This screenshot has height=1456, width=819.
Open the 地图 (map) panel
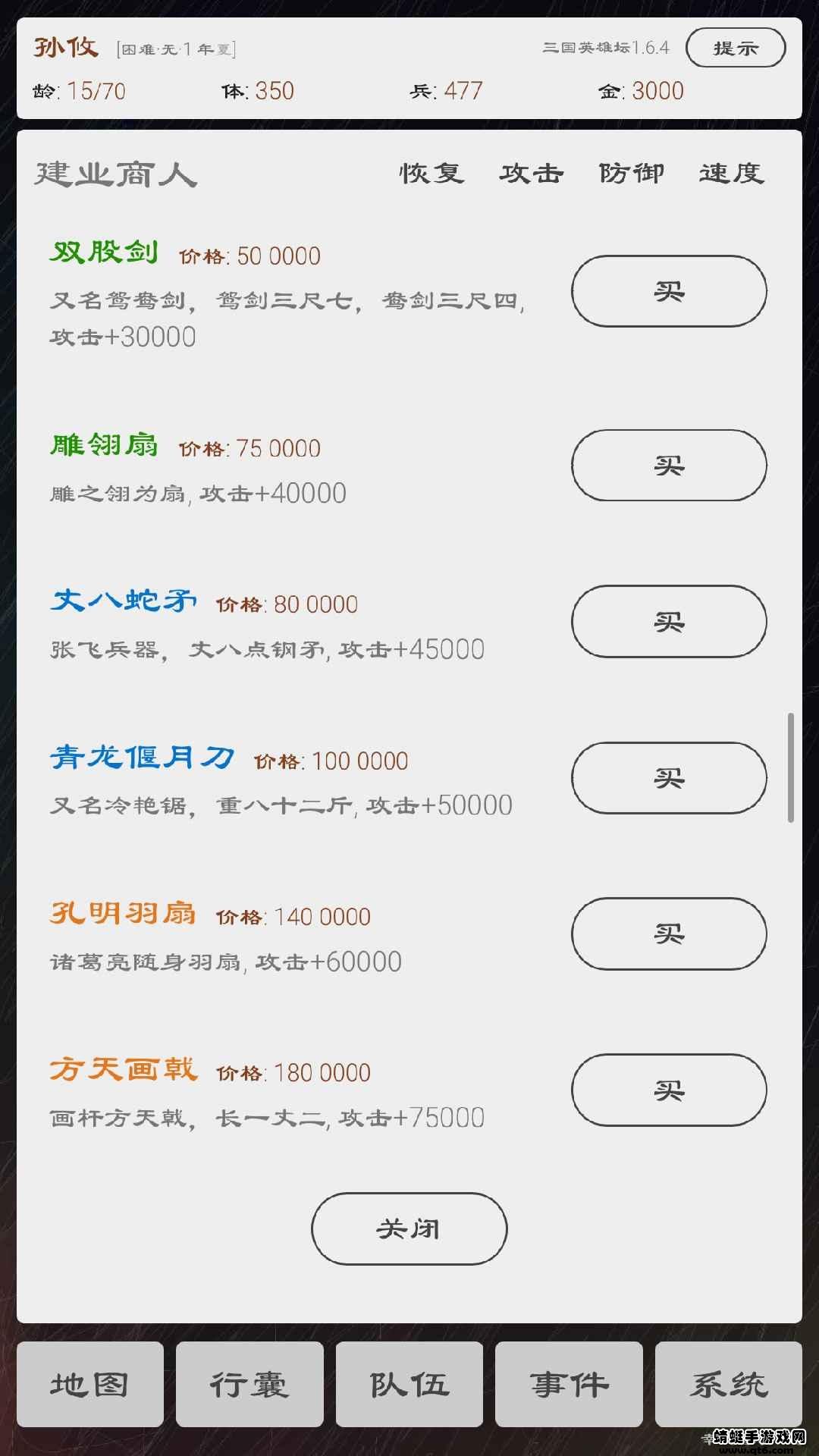[x=91, y=1384]
